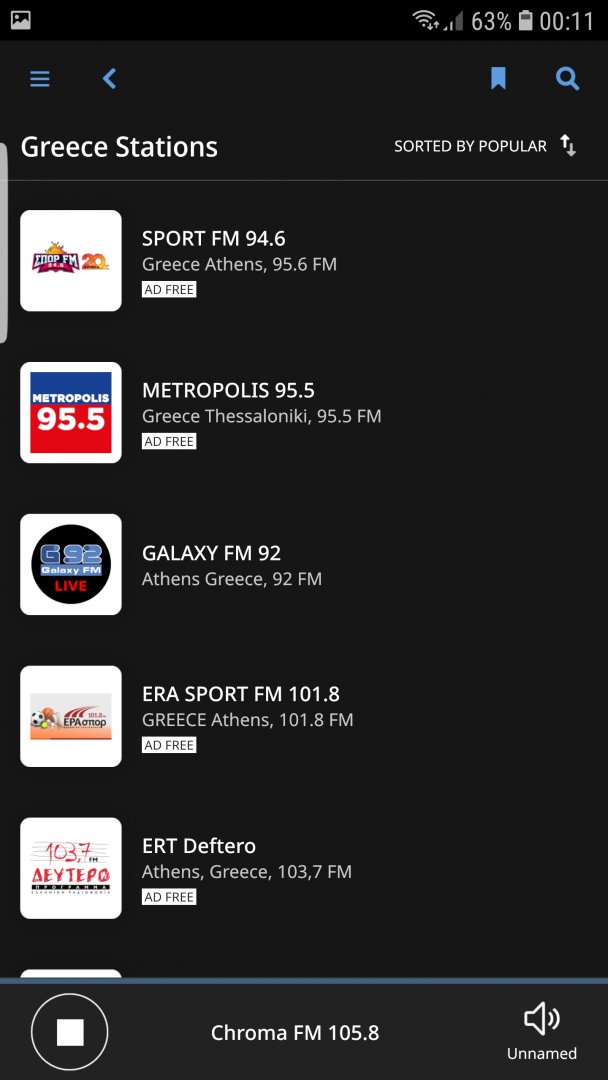The width and height of the screenshot is (608, 1080).
Task: Go back with the arrow icon
Action: pyautogui.click(x=110, y=79)
